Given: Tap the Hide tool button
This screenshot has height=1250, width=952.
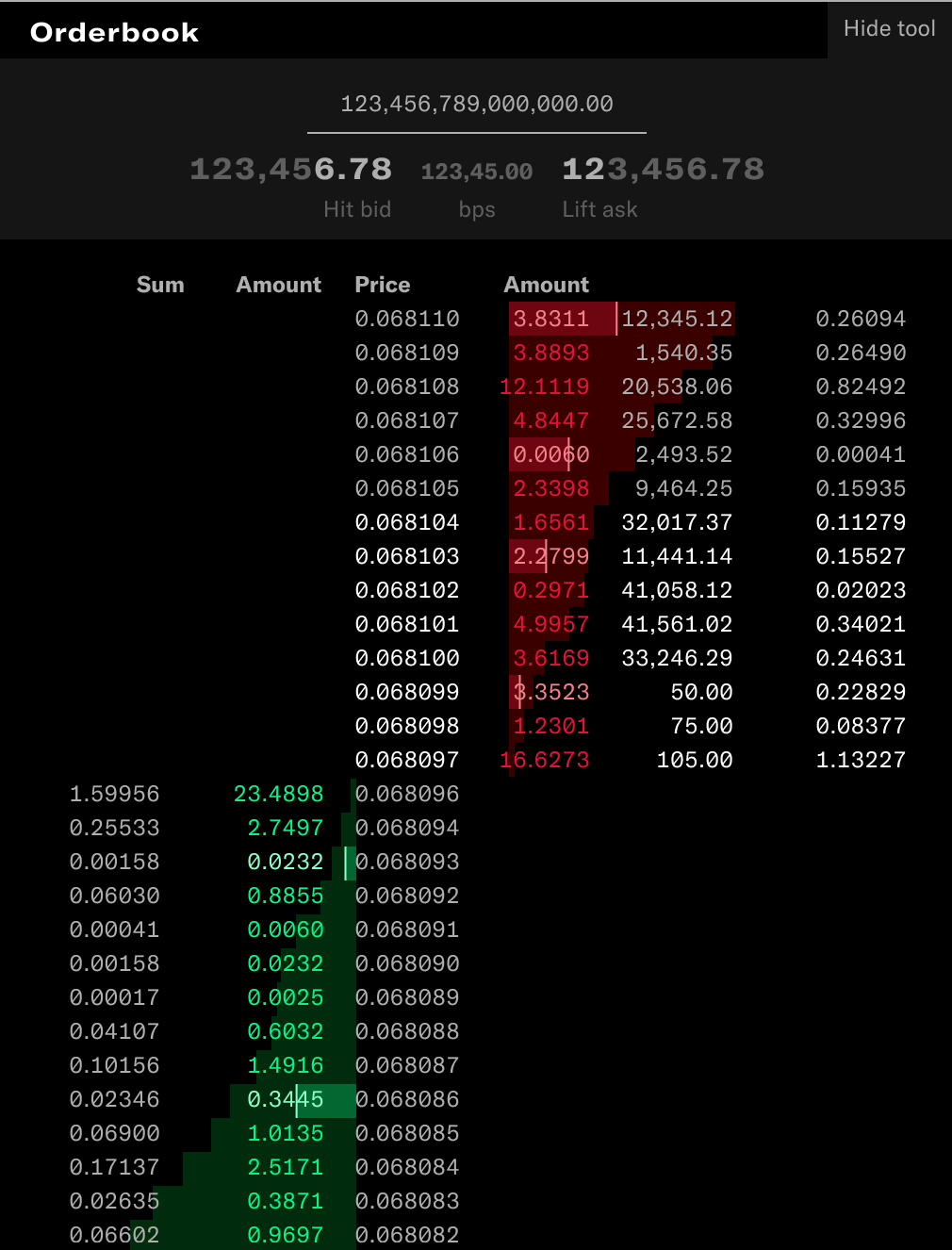Looking at the screenshot, I should pyautogui.click(x=889, y=29).
